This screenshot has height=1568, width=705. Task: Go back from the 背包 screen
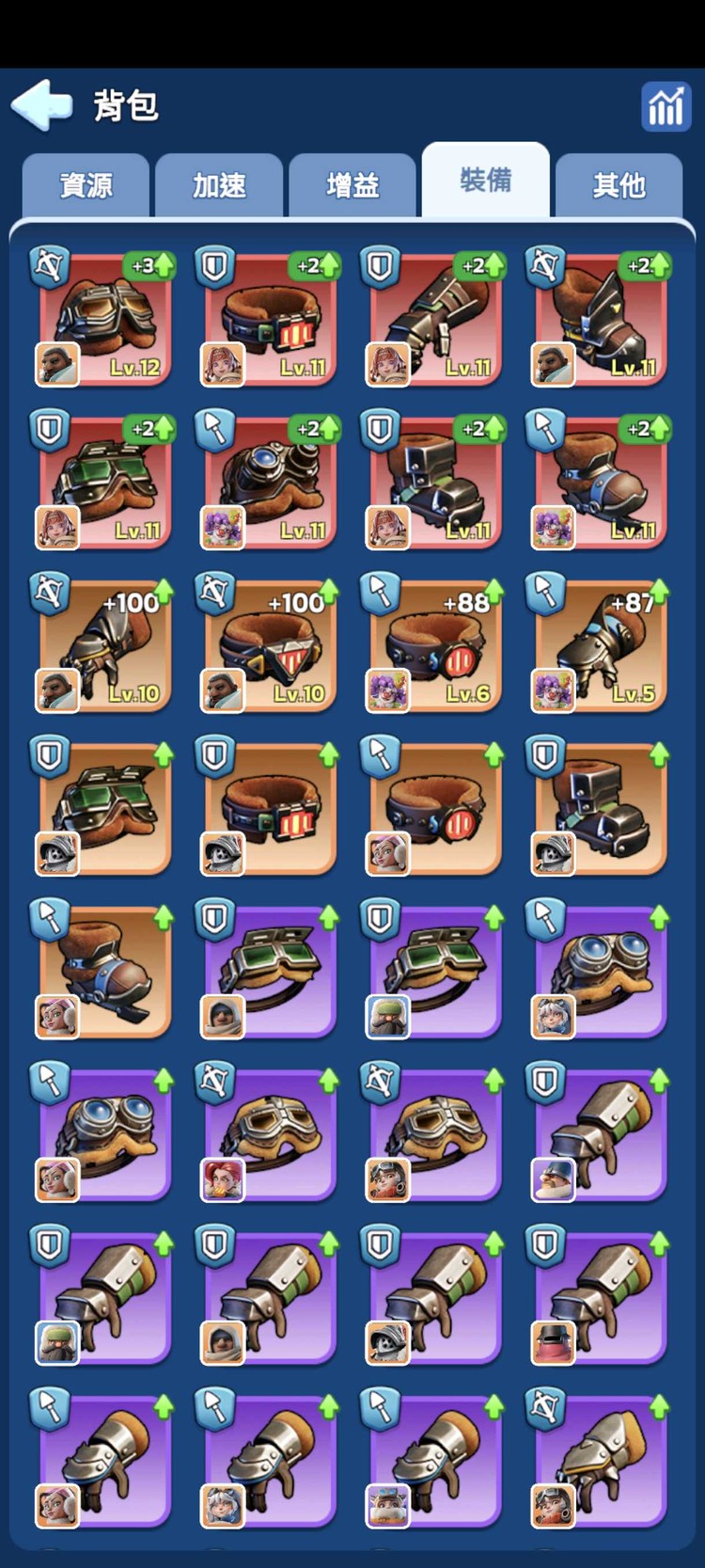pos(42,104)
